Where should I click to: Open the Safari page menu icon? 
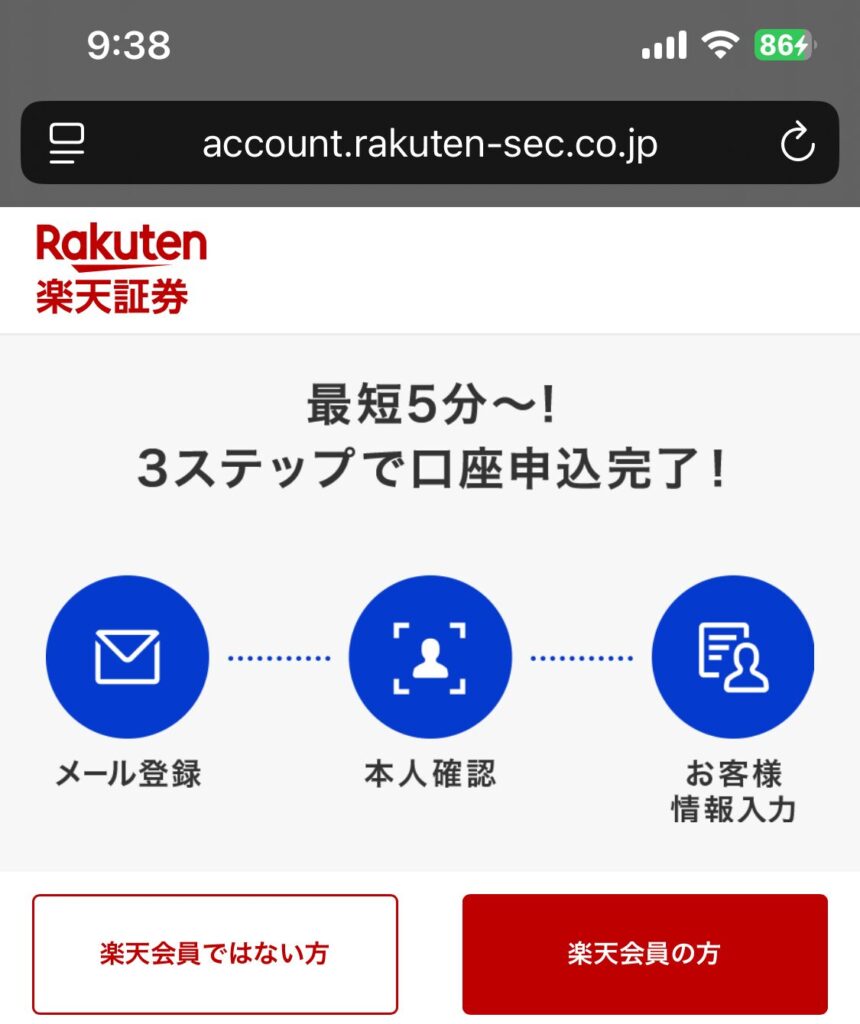67,144
